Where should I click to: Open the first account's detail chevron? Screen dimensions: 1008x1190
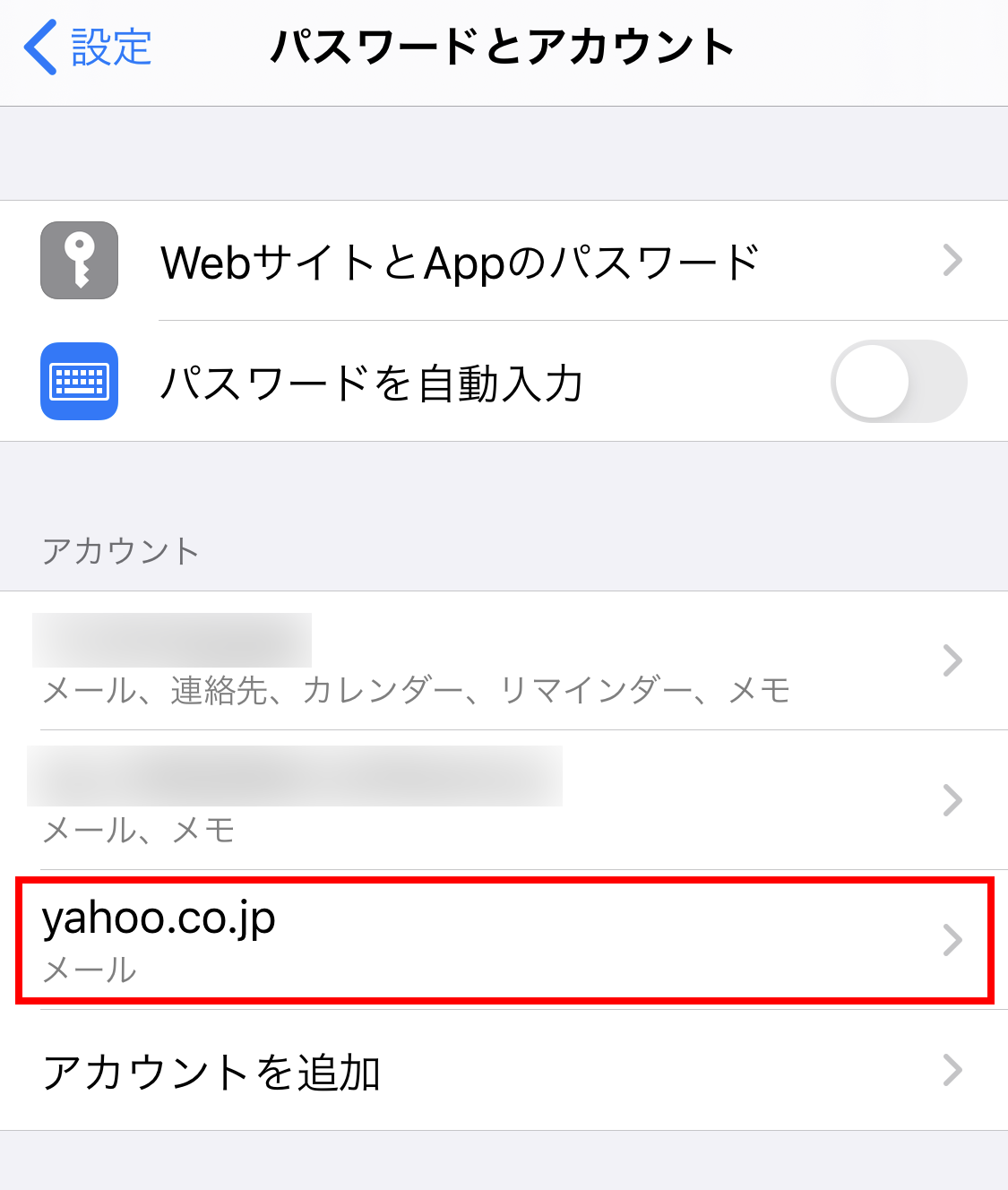[x=952, y=660]
